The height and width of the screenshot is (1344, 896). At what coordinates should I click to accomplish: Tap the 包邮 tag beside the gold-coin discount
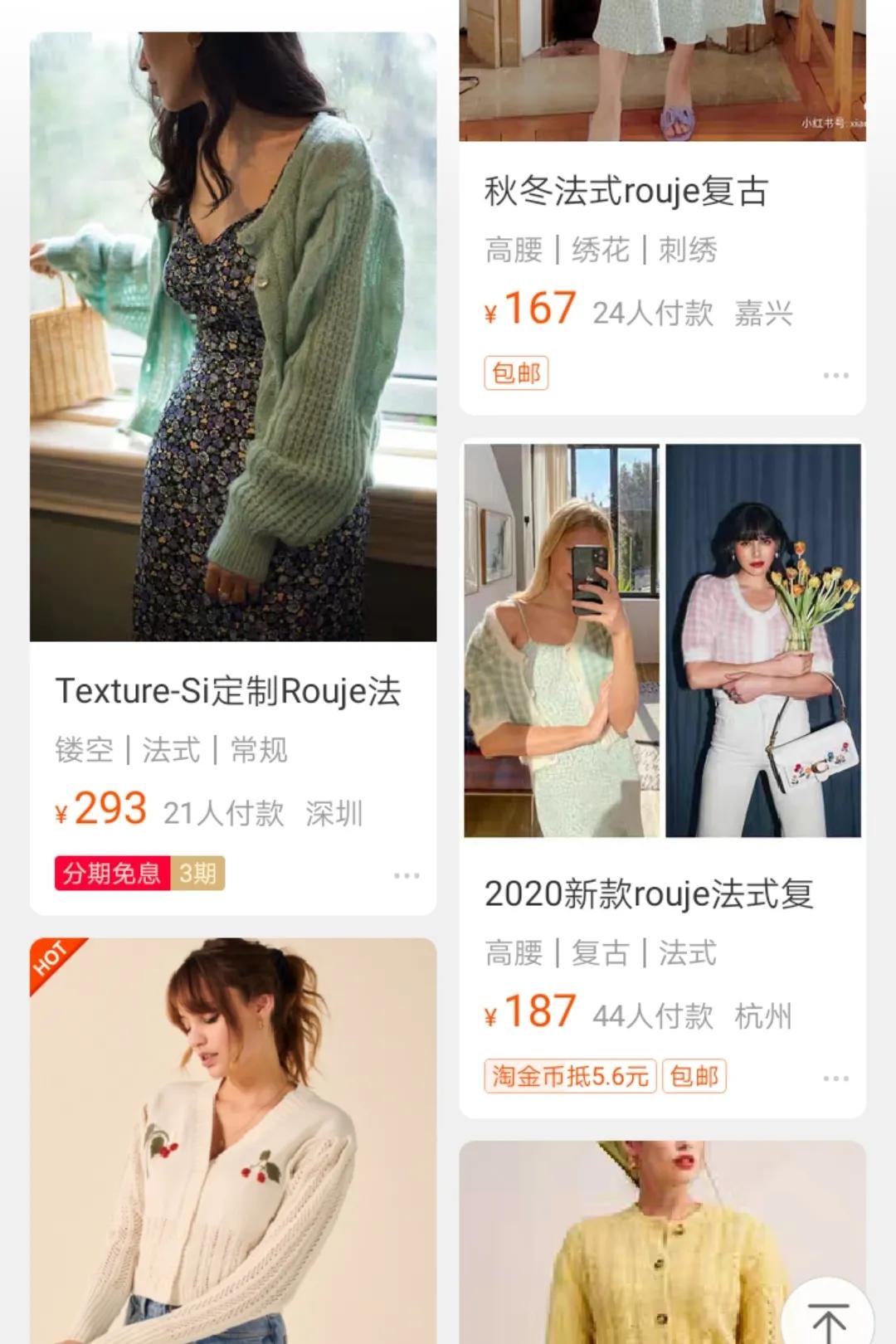695,1075
